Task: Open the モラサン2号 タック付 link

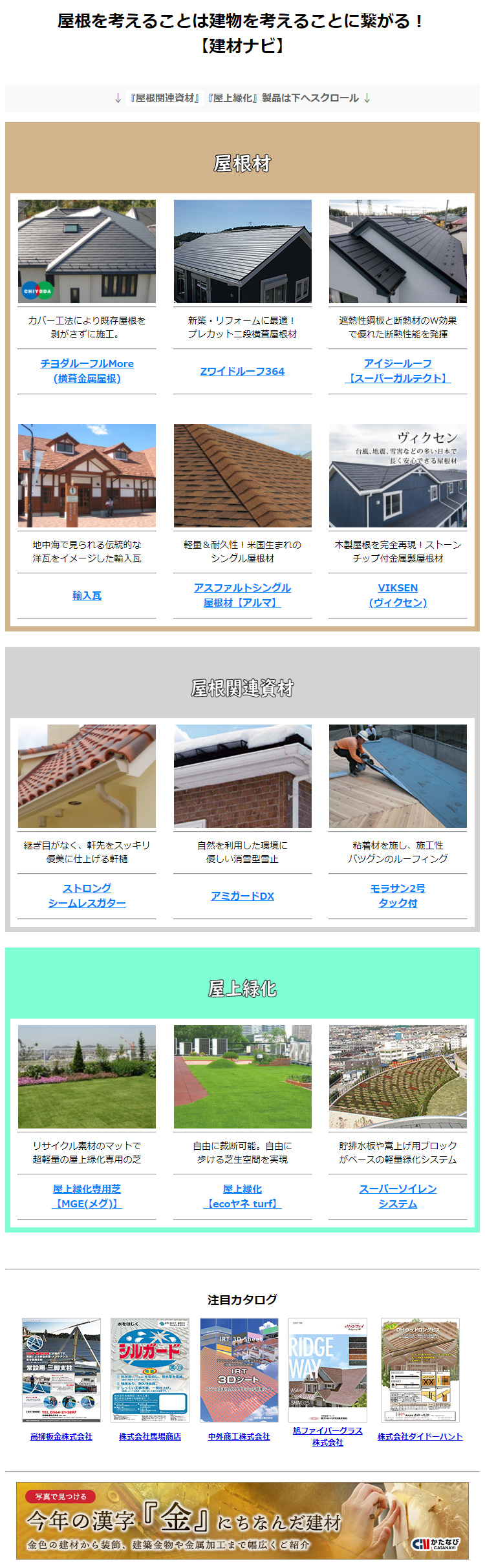Action: click(x=398, y=895)
